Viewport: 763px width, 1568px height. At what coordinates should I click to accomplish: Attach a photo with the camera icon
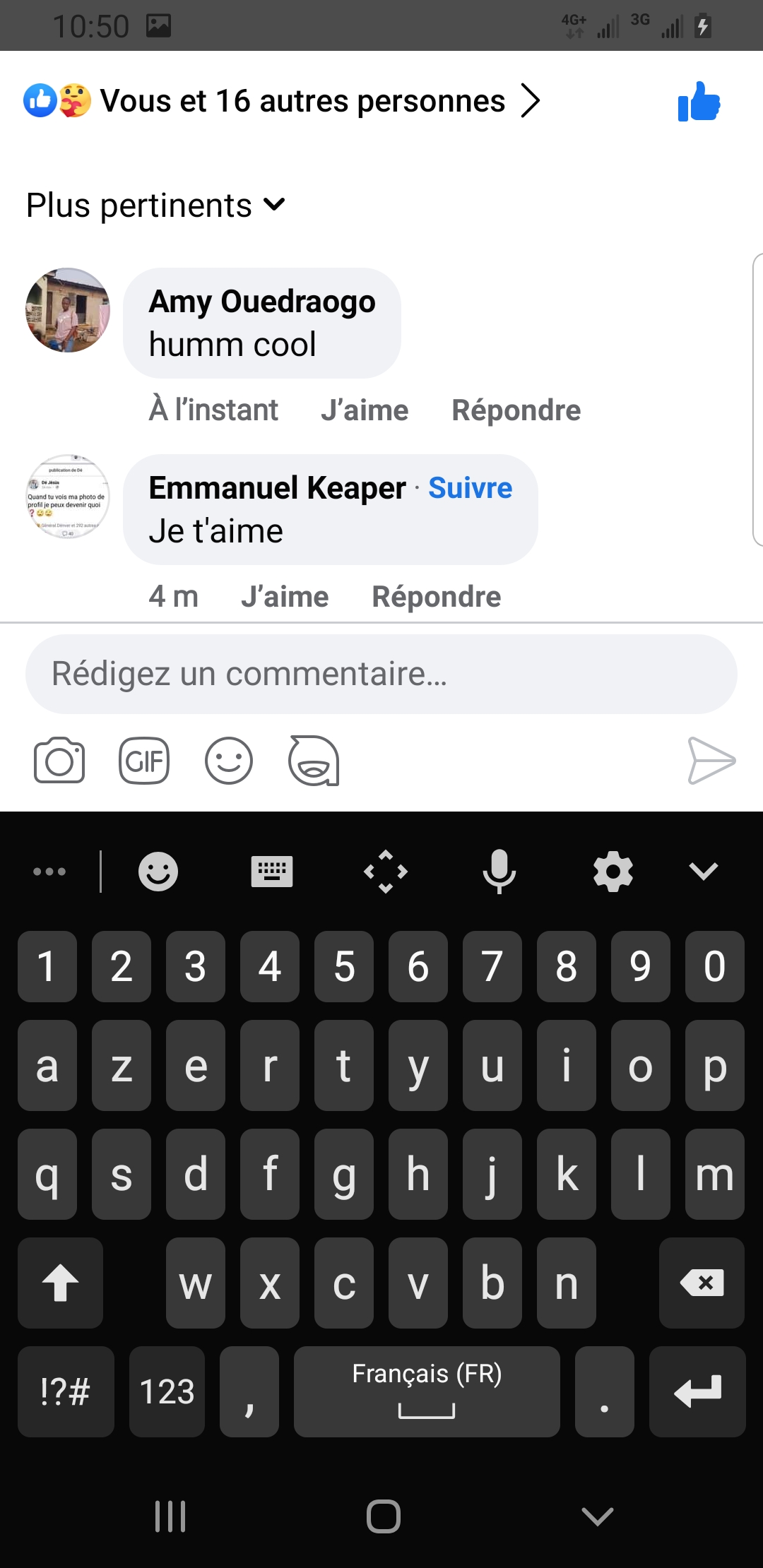[59, 761]
